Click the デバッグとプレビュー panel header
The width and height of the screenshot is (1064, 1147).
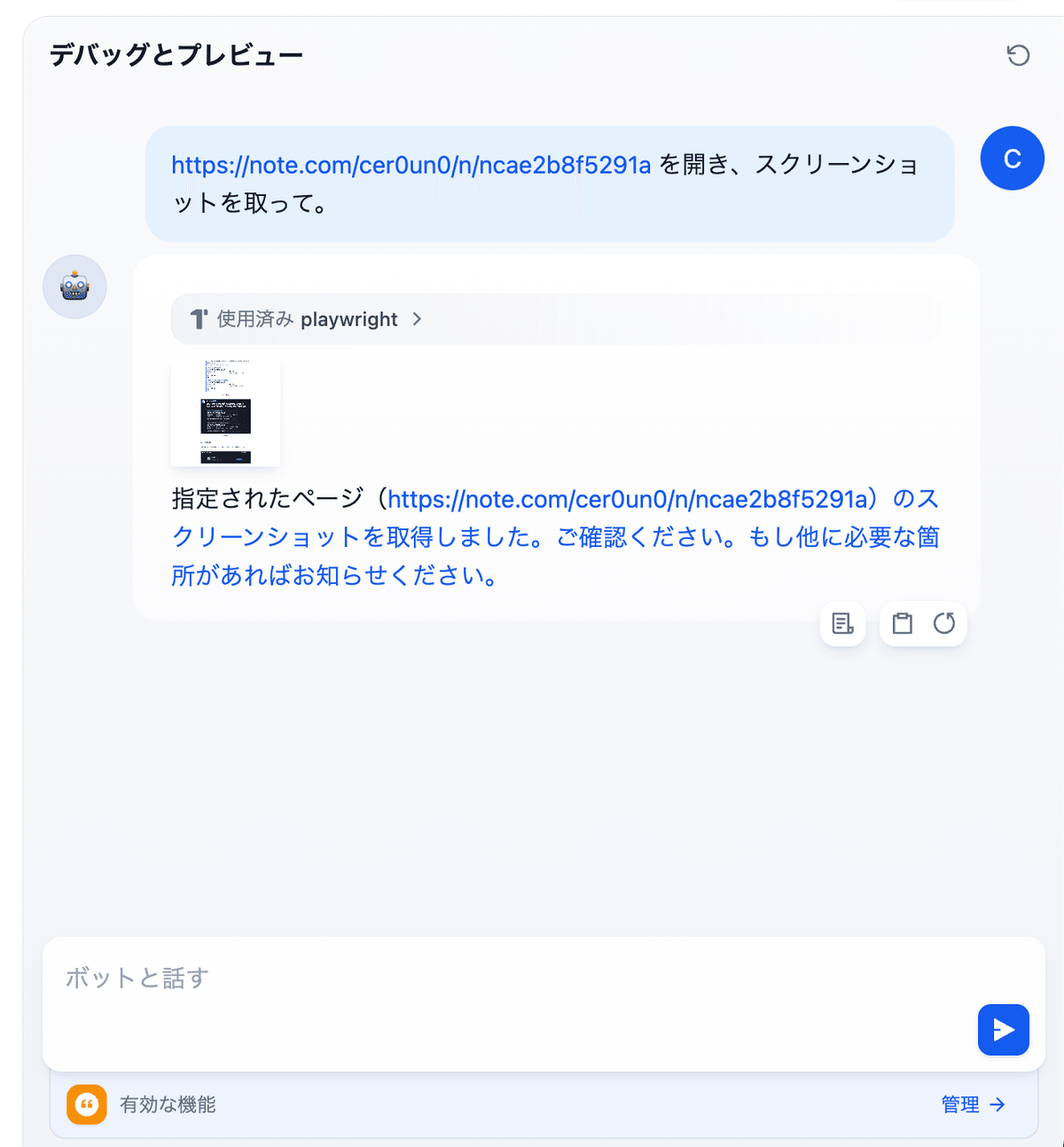(175, 54)
